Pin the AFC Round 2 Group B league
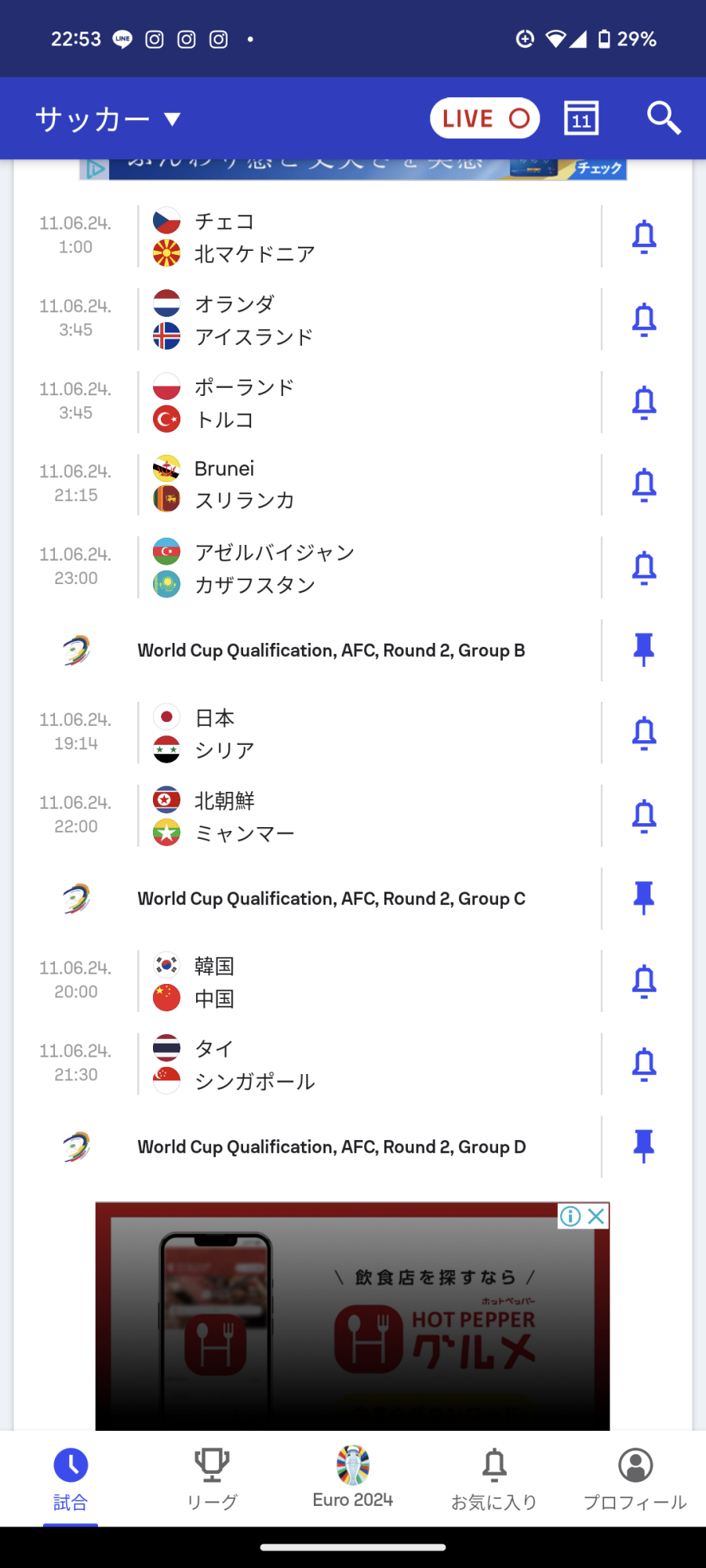The height and width of the screenshot is (1568, 706). 644,650
